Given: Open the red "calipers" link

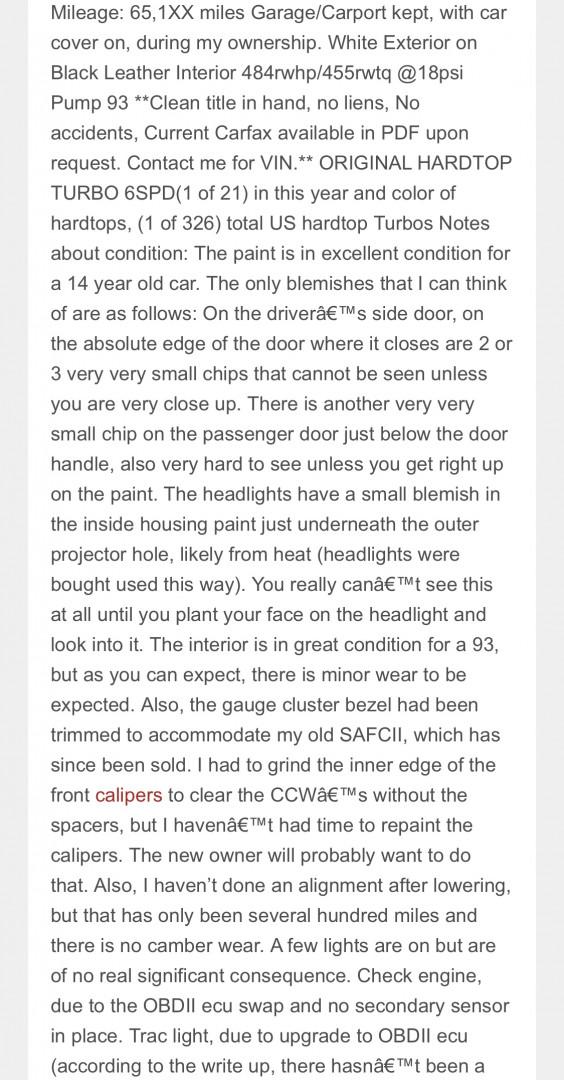Looking at the screenshot, I should point(129,796).
